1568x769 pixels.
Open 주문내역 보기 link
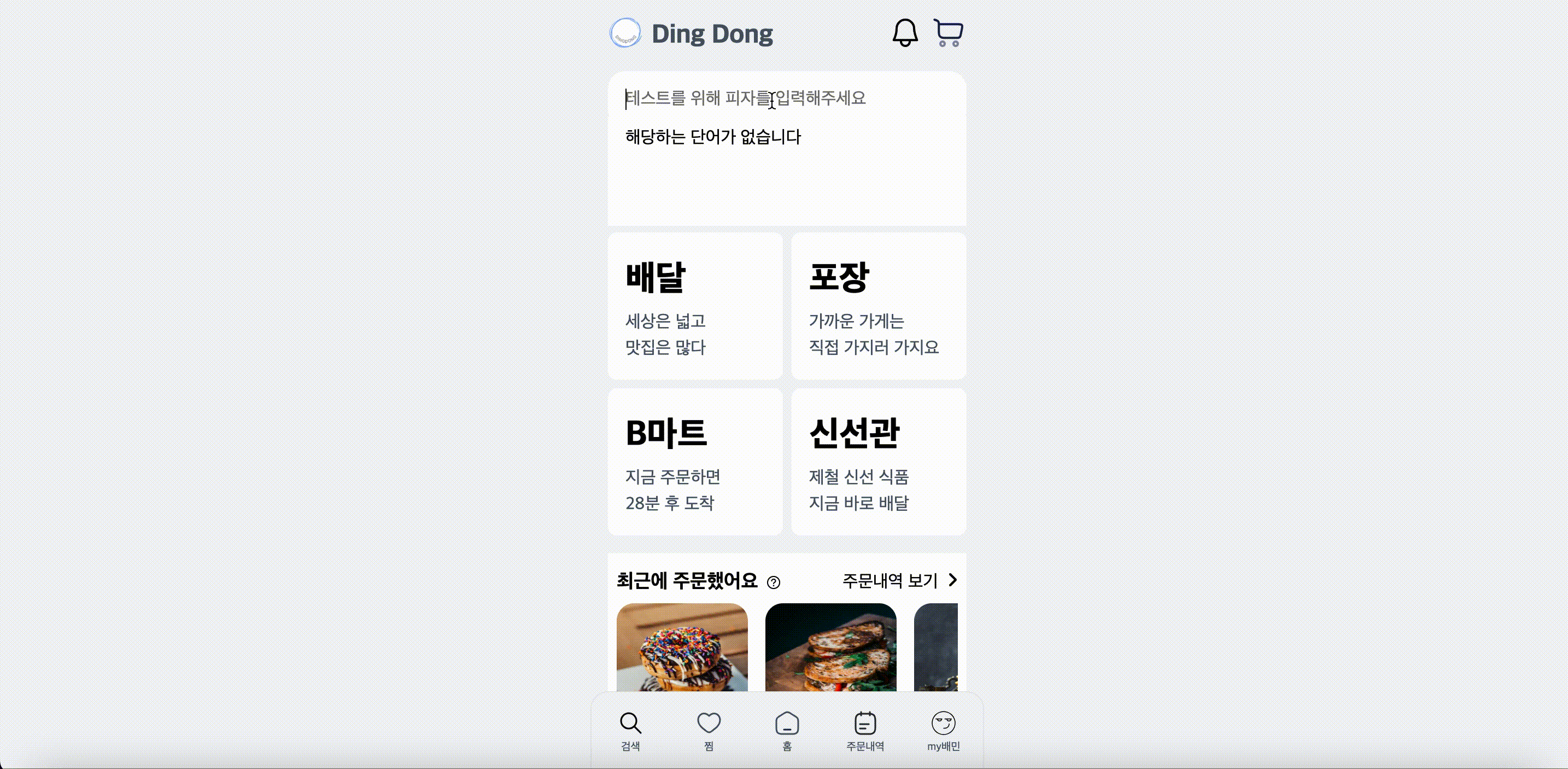click(899, 580)
